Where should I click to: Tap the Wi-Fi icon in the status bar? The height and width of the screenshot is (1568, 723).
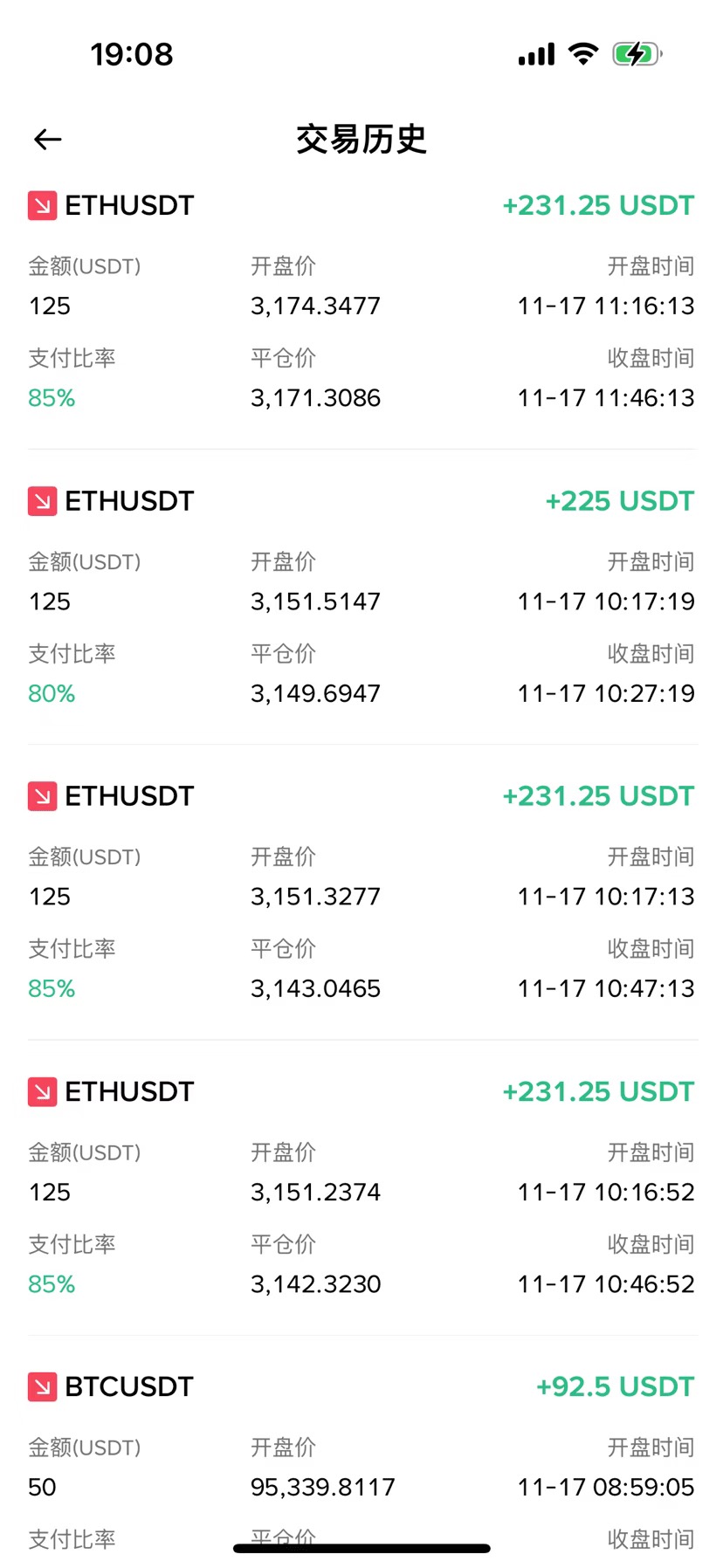point(582,52)
